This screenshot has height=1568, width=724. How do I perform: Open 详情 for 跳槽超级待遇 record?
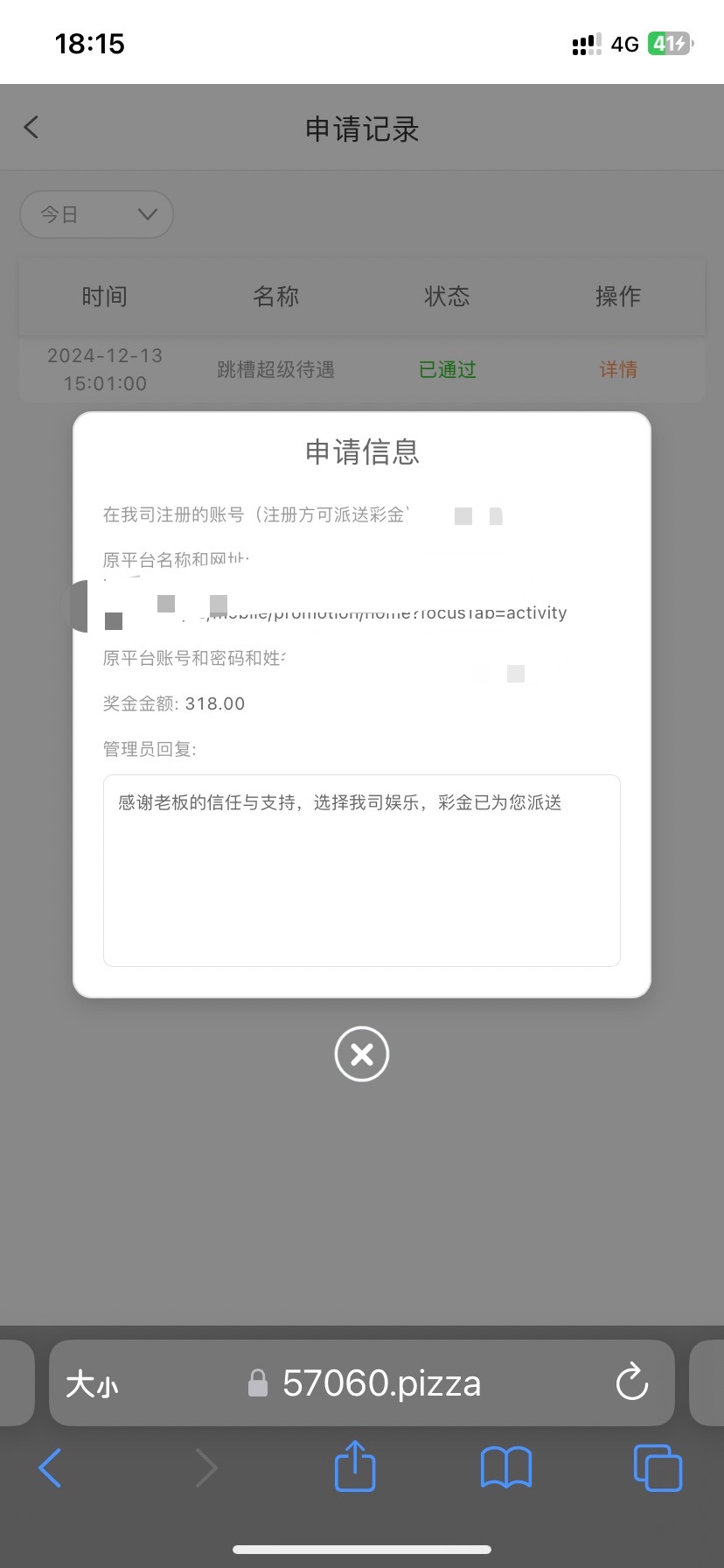click(x=617, y=369)
